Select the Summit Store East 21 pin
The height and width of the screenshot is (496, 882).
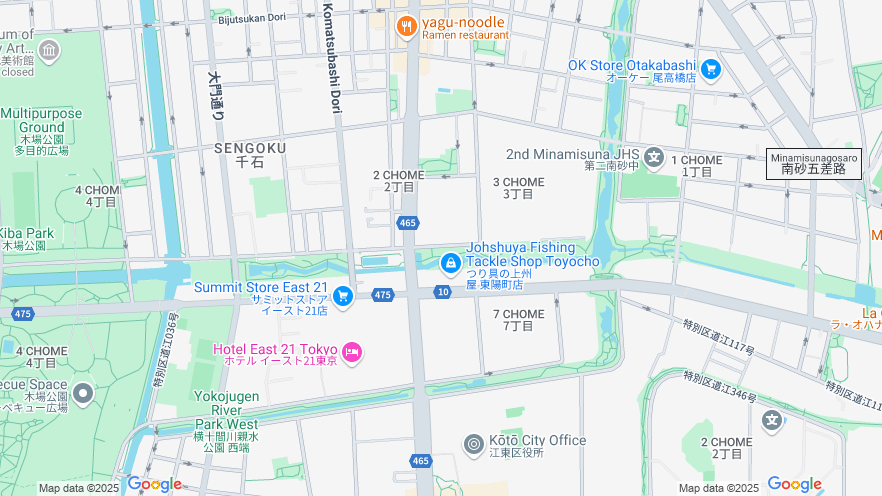343,295
